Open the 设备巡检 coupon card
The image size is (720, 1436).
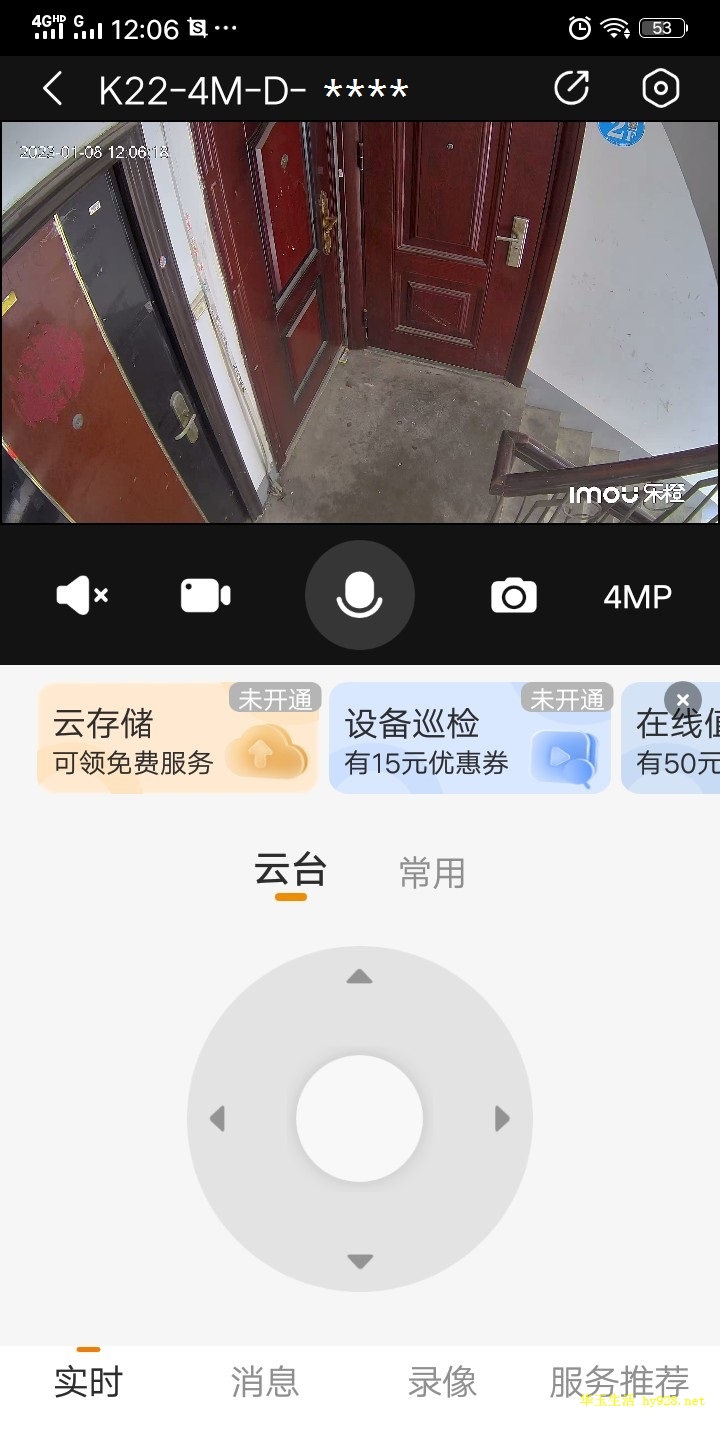point(469,739)
